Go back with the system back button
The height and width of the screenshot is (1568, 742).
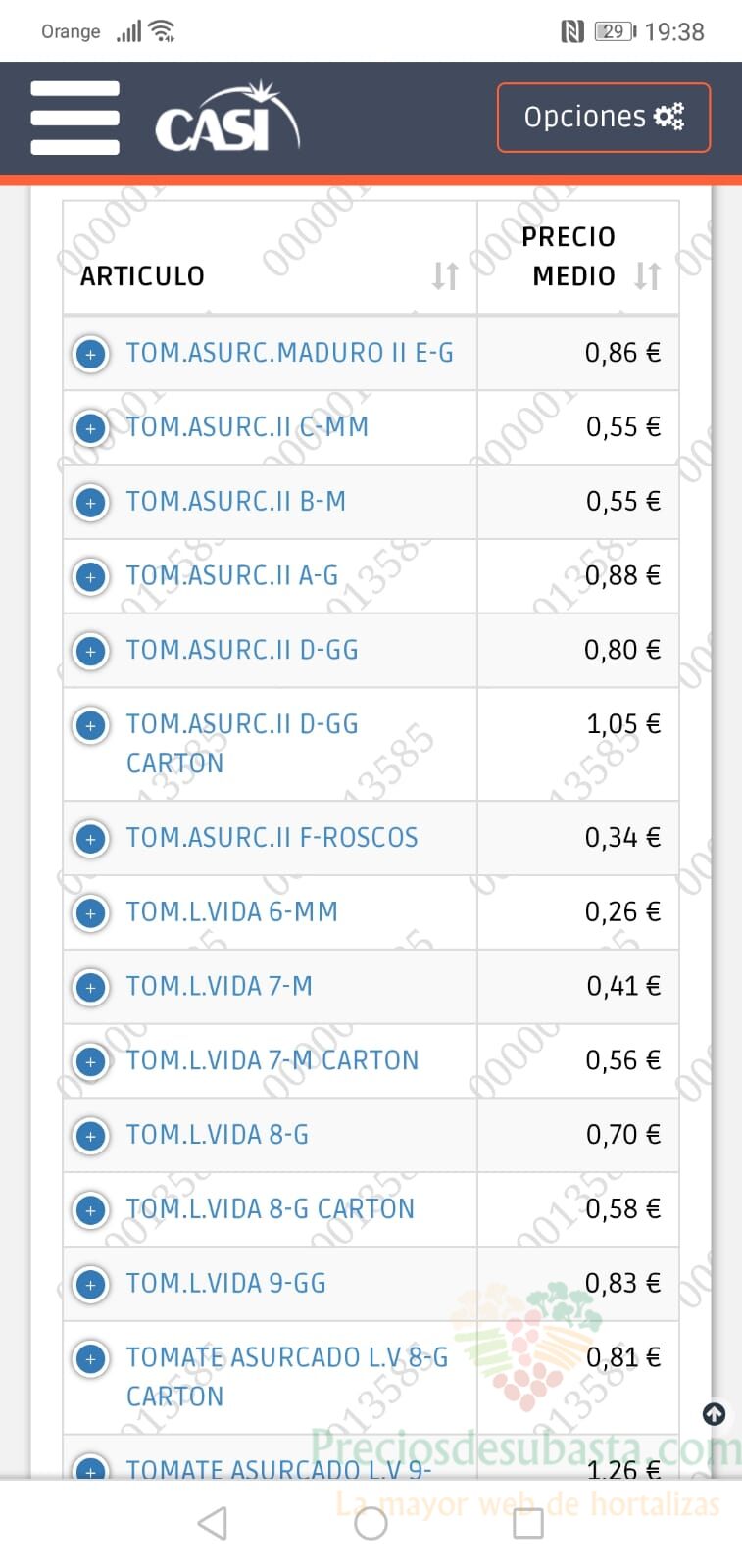click(x=213, y=1523)
